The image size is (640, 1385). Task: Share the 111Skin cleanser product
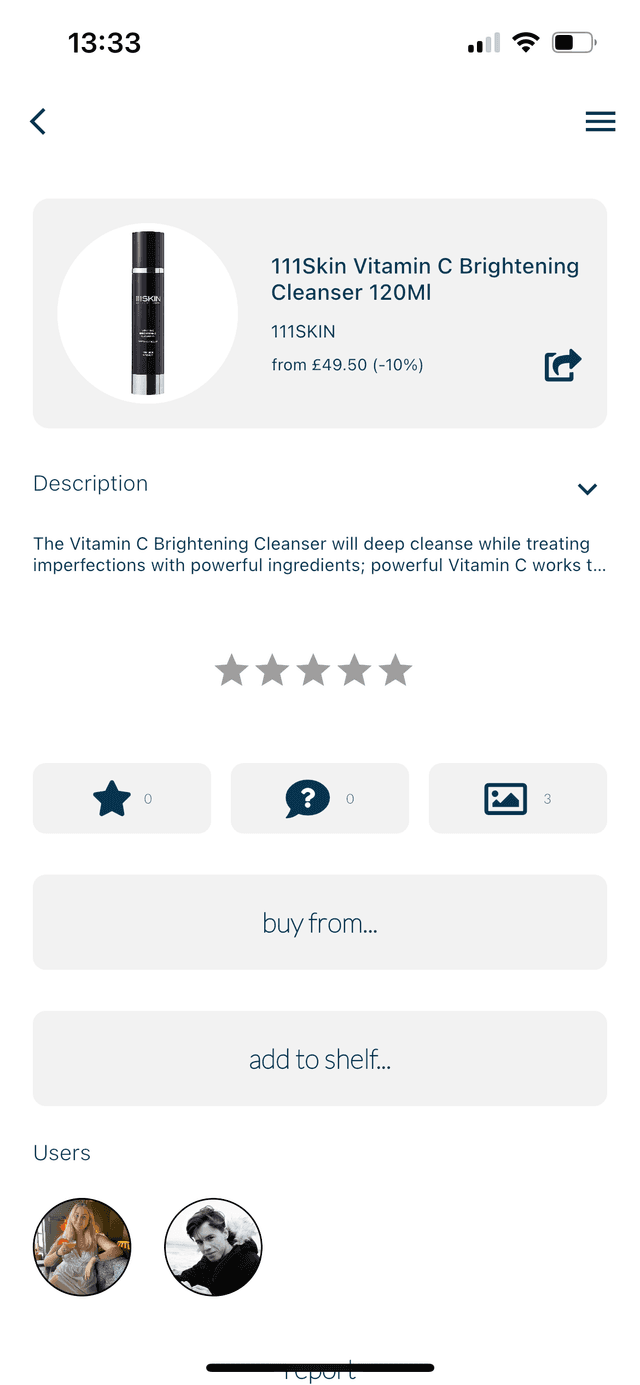[563, 365]
